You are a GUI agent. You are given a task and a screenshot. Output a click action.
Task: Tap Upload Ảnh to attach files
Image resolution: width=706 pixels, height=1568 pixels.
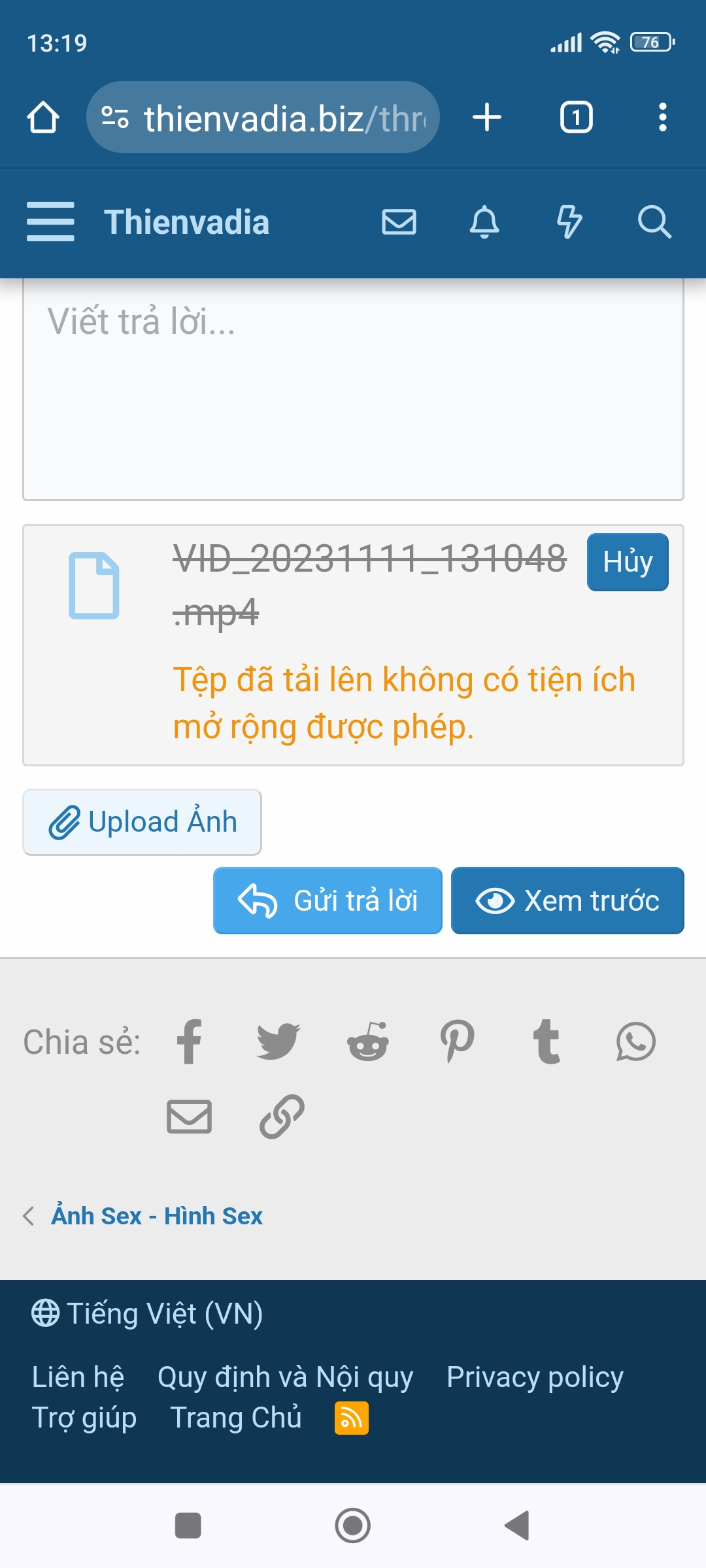pos(143,822)
